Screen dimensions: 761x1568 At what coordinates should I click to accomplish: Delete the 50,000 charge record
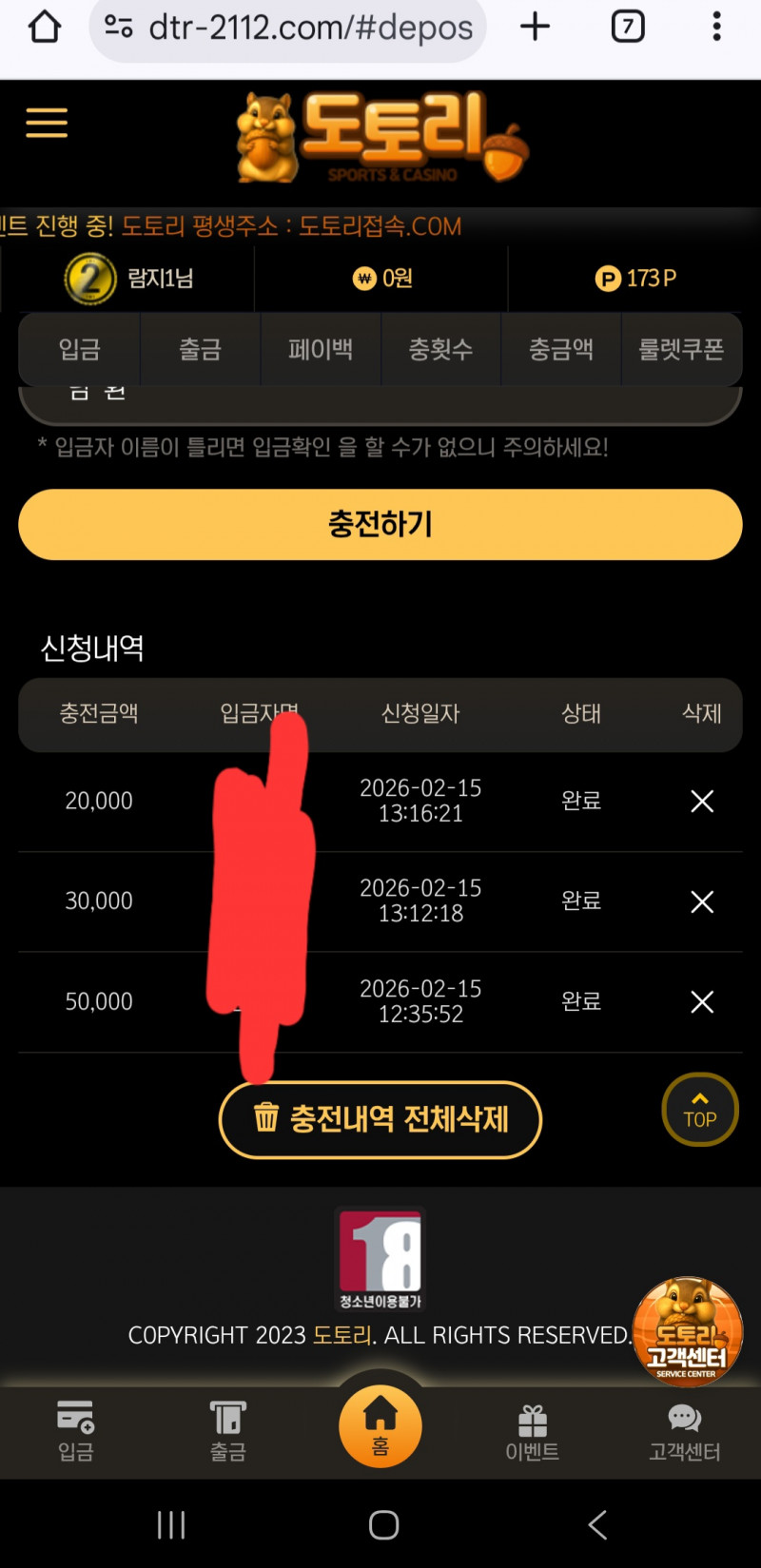click(x=702, y=1001)
